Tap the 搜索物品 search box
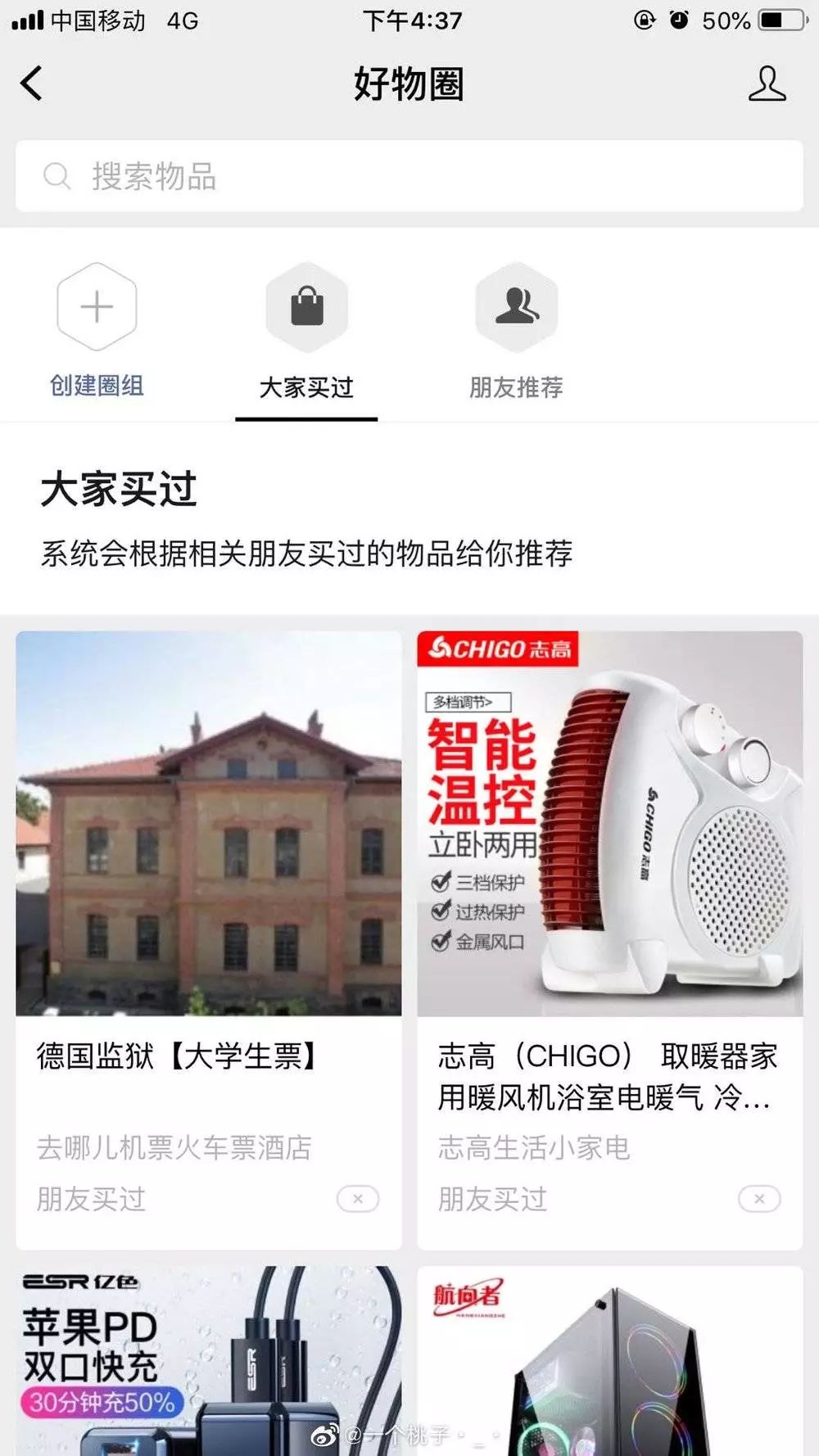Image resolution: width=819 pixels, height=1456 pixels. click(409, 176)
